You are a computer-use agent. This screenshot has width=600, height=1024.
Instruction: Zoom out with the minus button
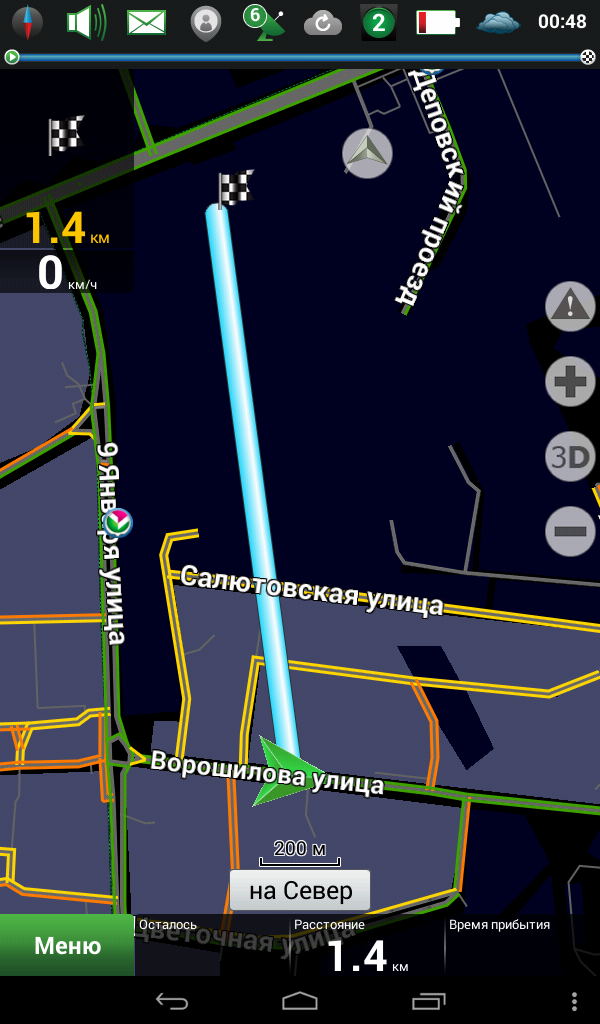coord(570,531)
